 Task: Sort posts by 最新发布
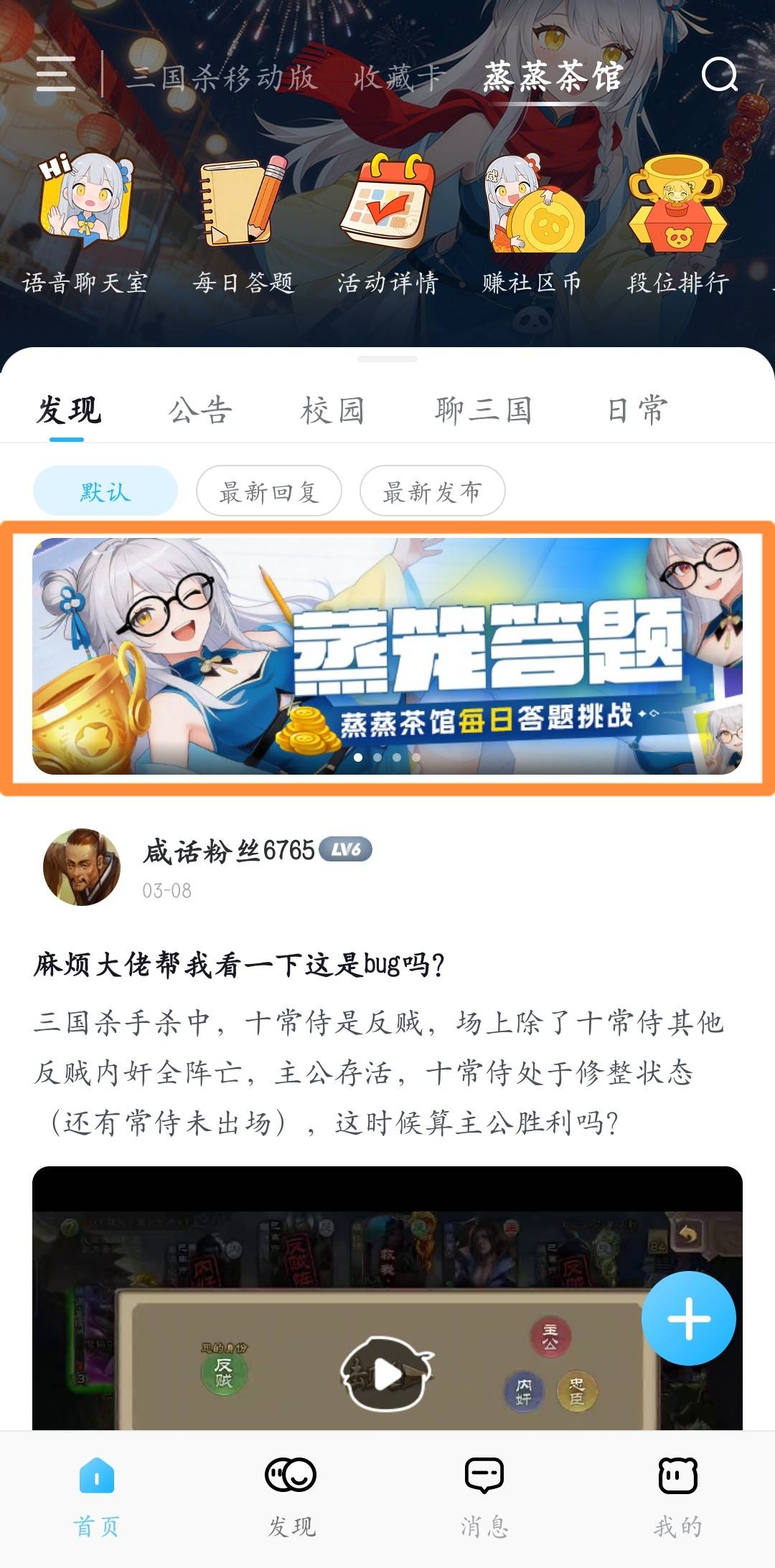click(x=432, y=491)
